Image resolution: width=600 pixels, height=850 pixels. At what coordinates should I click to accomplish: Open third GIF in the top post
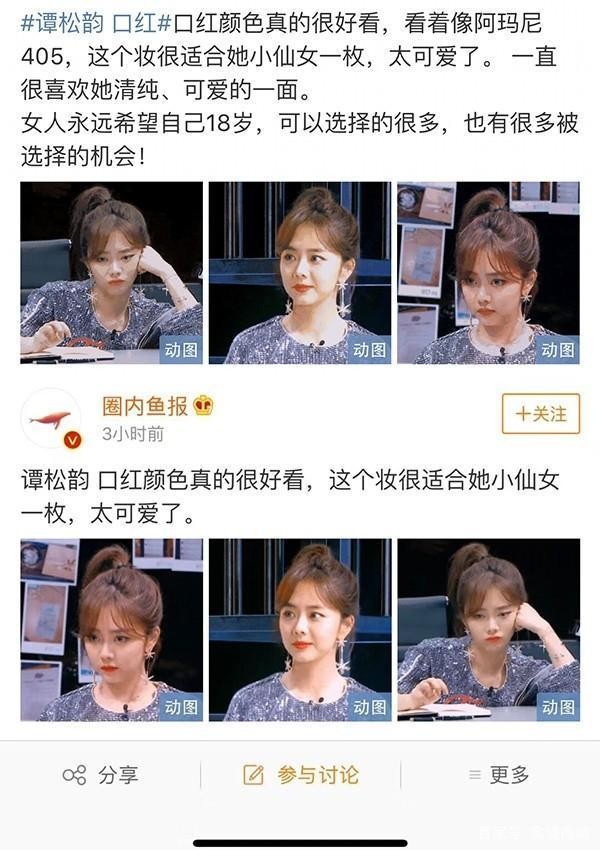pos(488,272)
